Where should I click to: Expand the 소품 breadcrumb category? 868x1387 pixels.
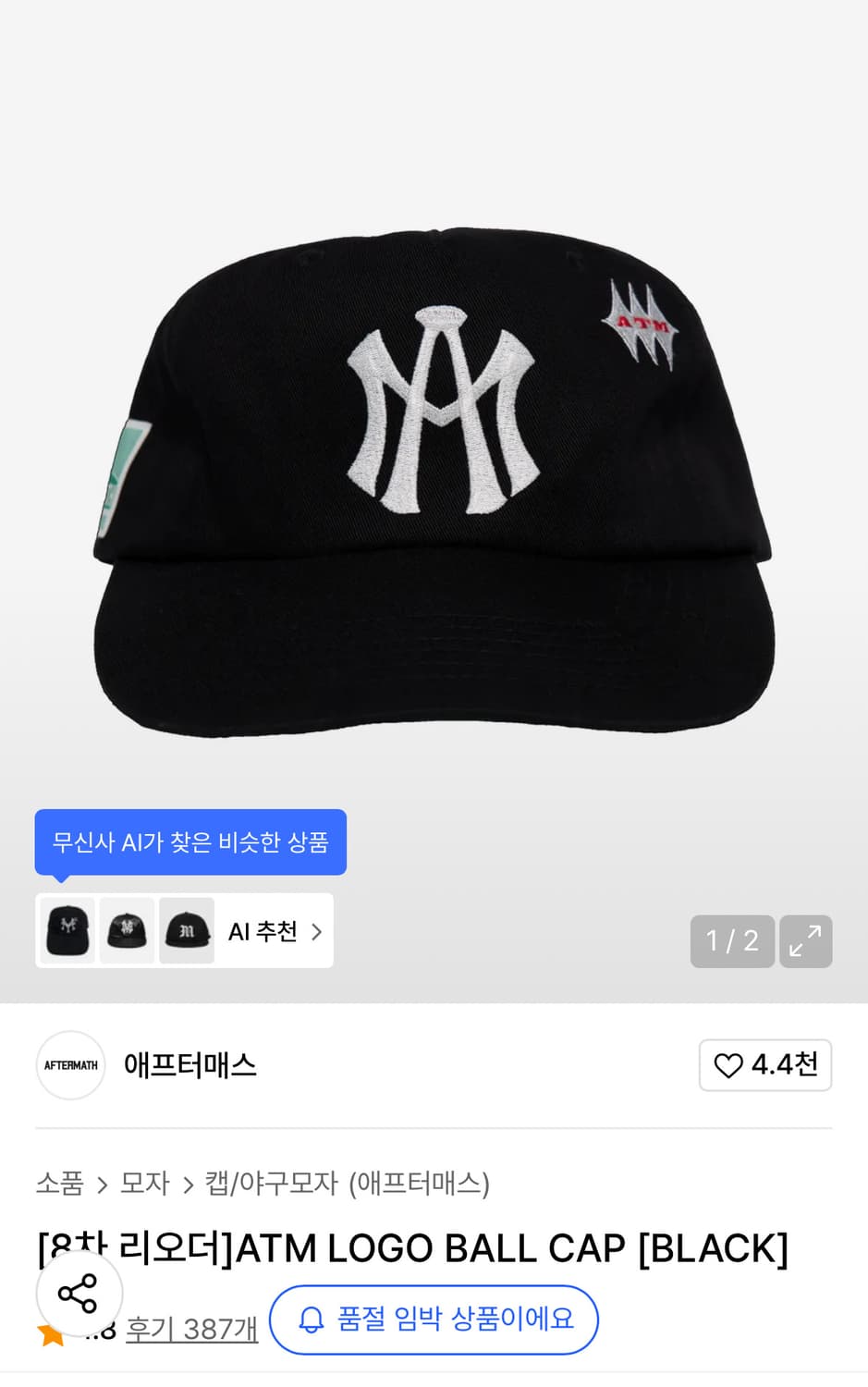click(x=57, y=1184)
